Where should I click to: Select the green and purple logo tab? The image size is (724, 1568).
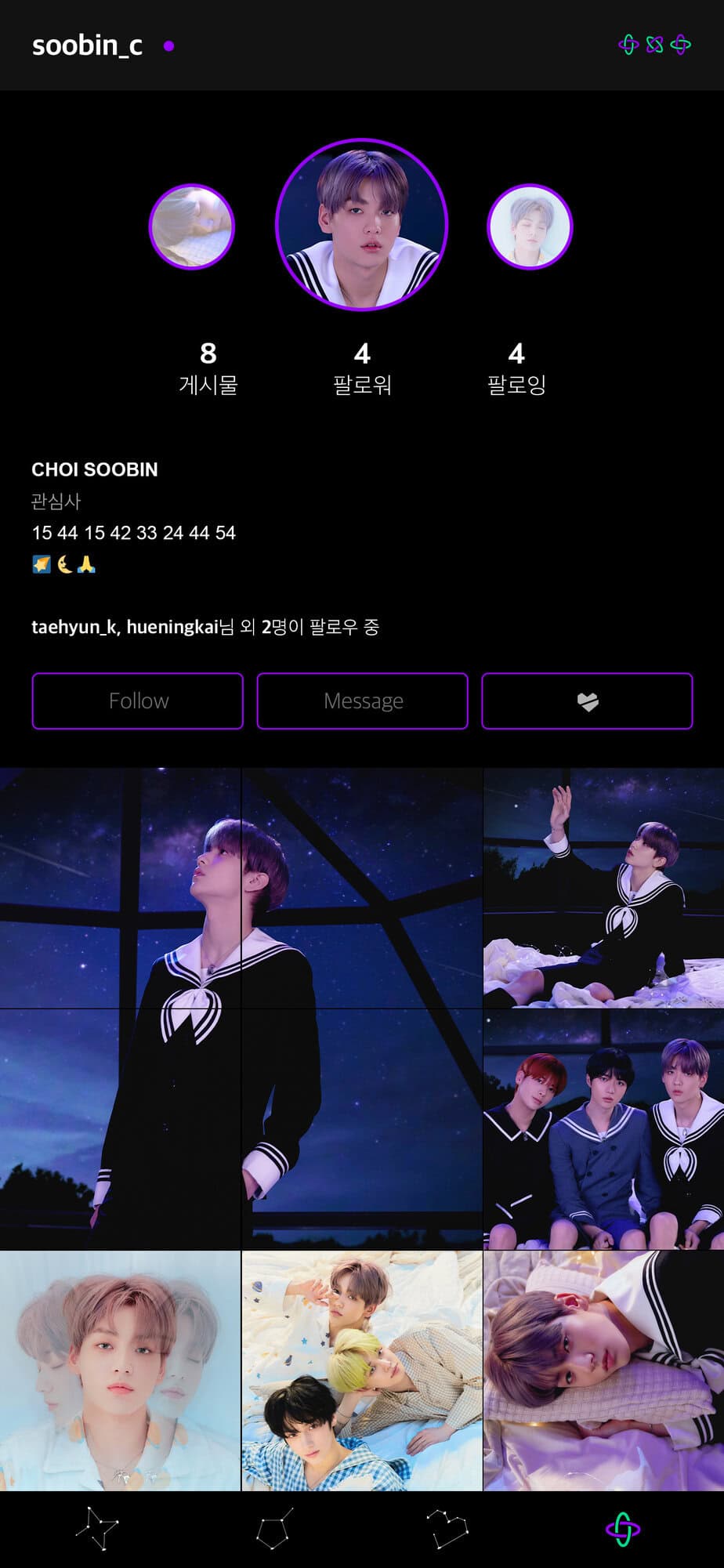pyautogui.click(x=623, y=1528)
